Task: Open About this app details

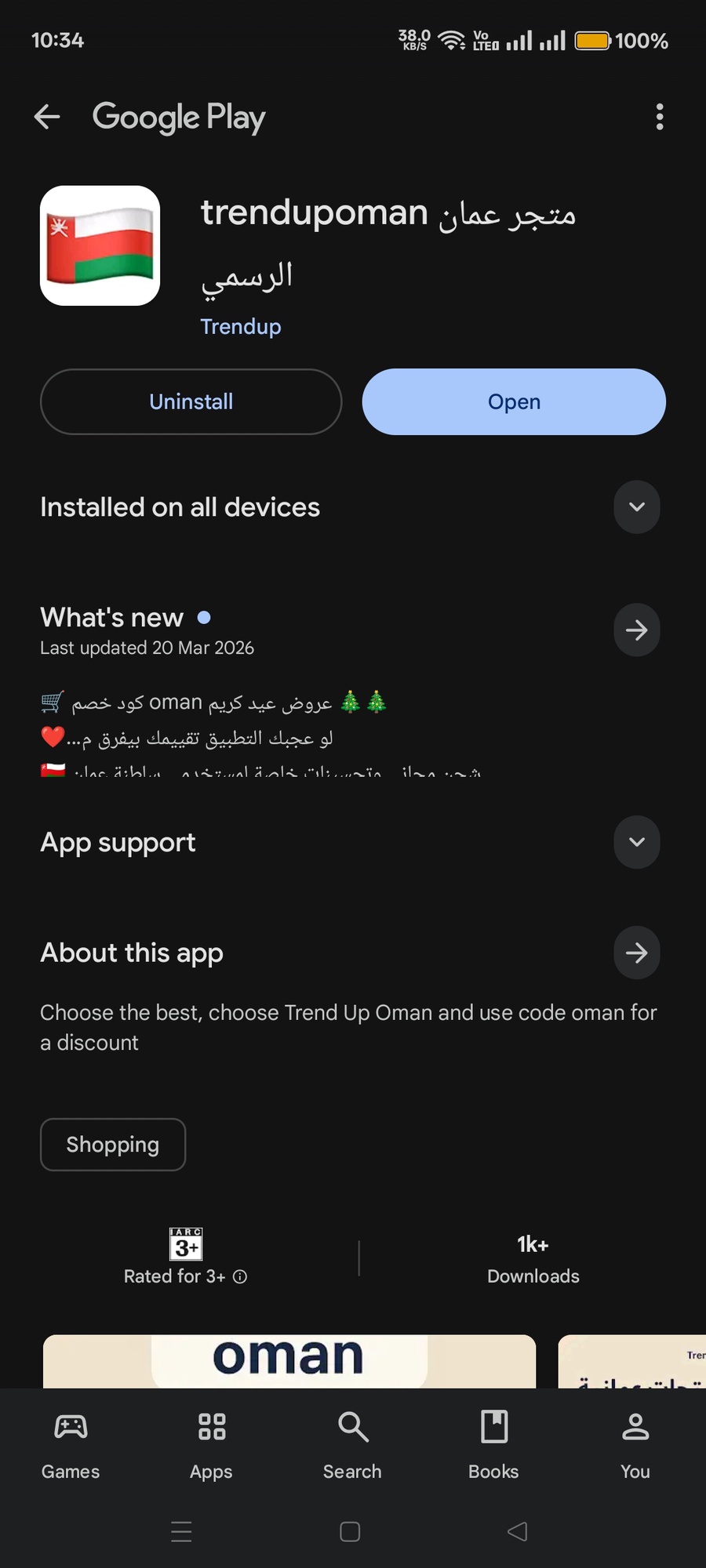Action: pyautogui.click(x=636, y=953)
